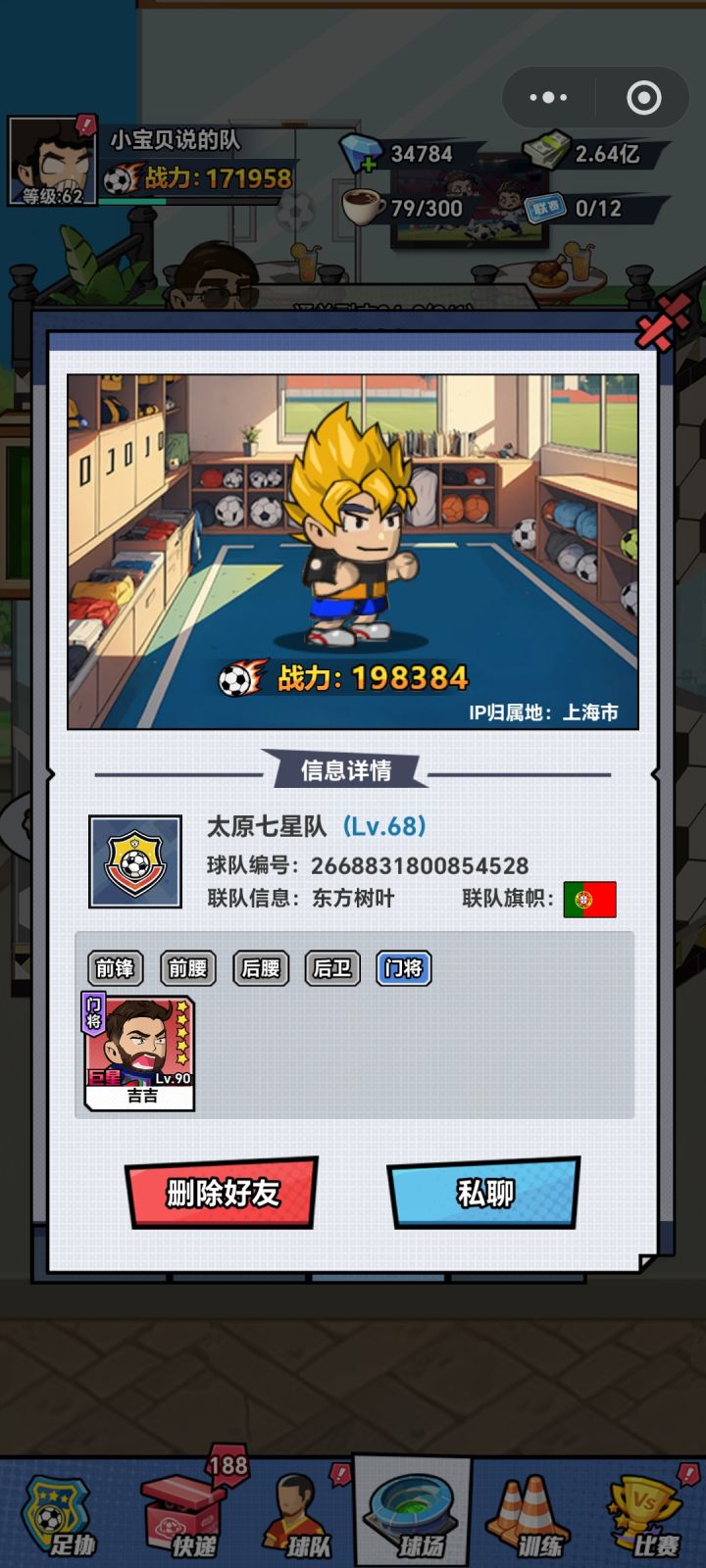The image size is (706, 1568).
Task: Switch to the 门将 goalkeeper tab
Action: [405, 966]
